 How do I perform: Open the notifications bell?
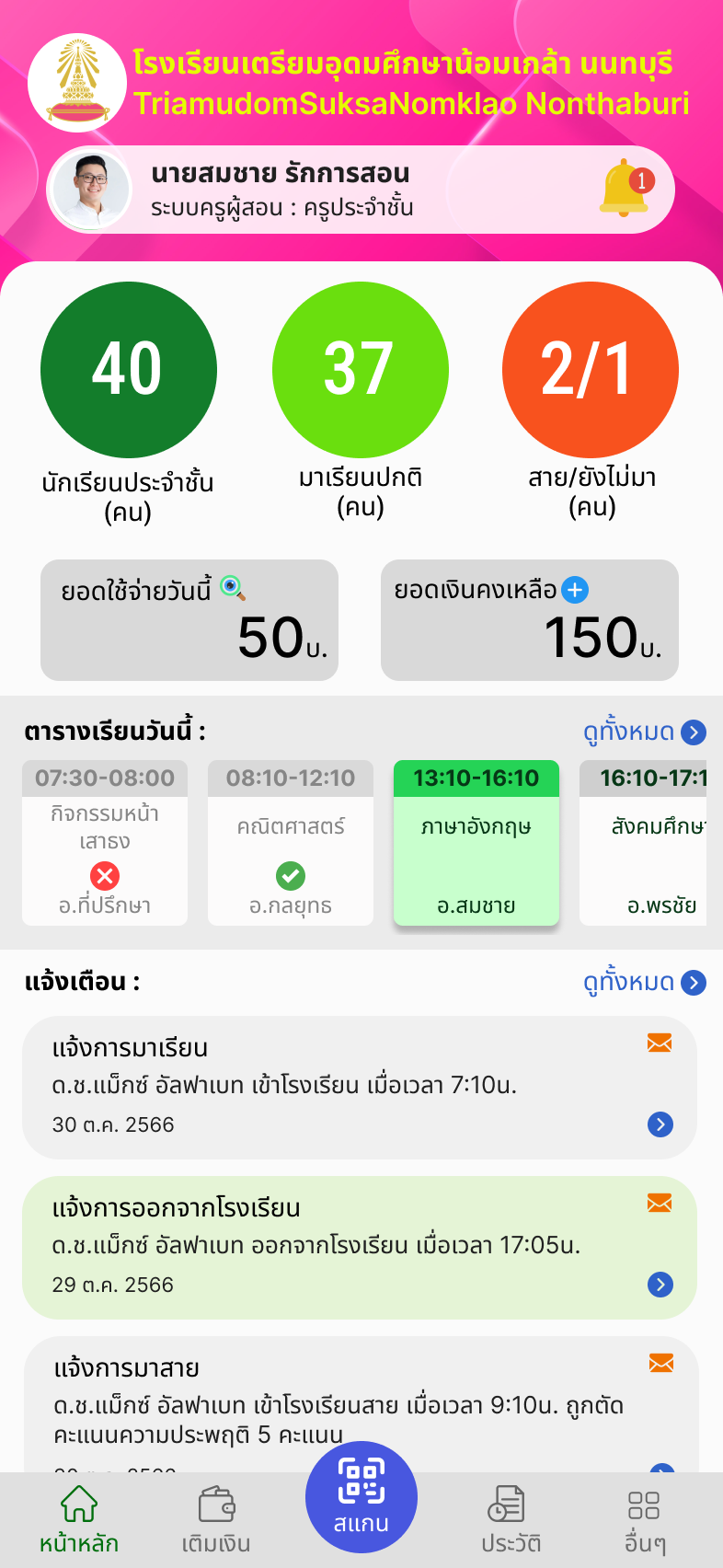coord(625,189)
